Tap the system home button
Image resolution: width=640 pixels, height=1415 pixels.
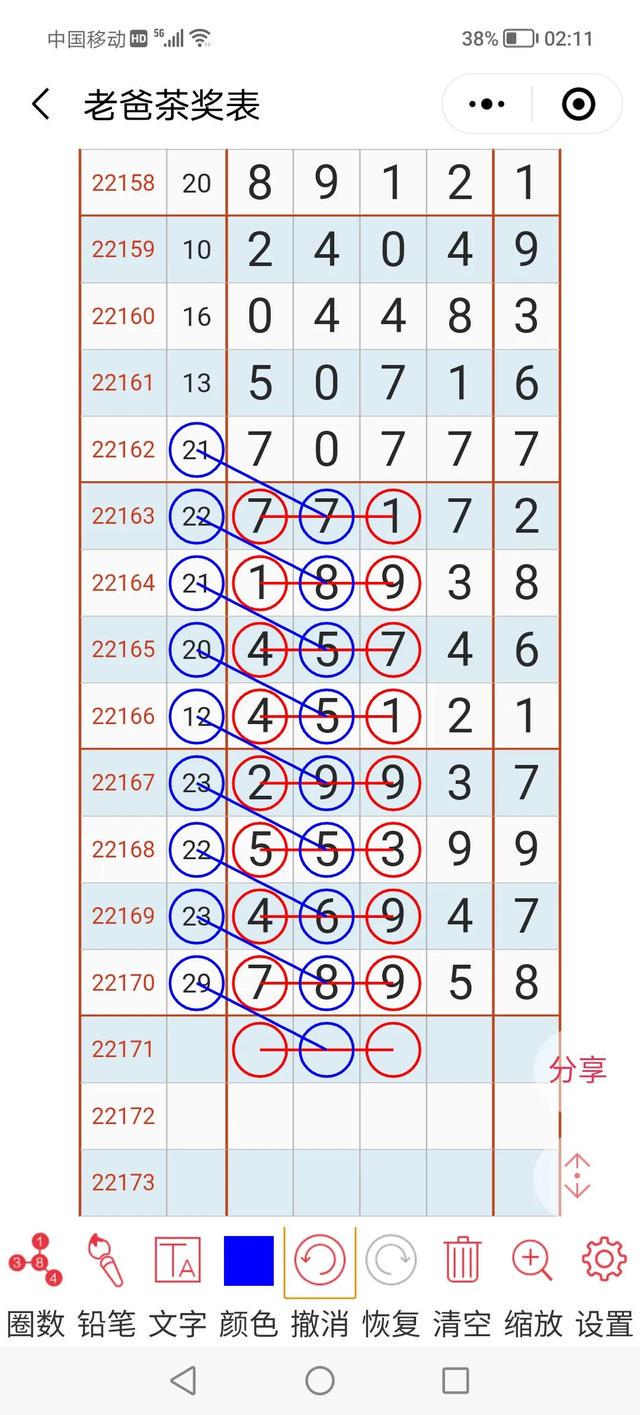(320, 1381)
